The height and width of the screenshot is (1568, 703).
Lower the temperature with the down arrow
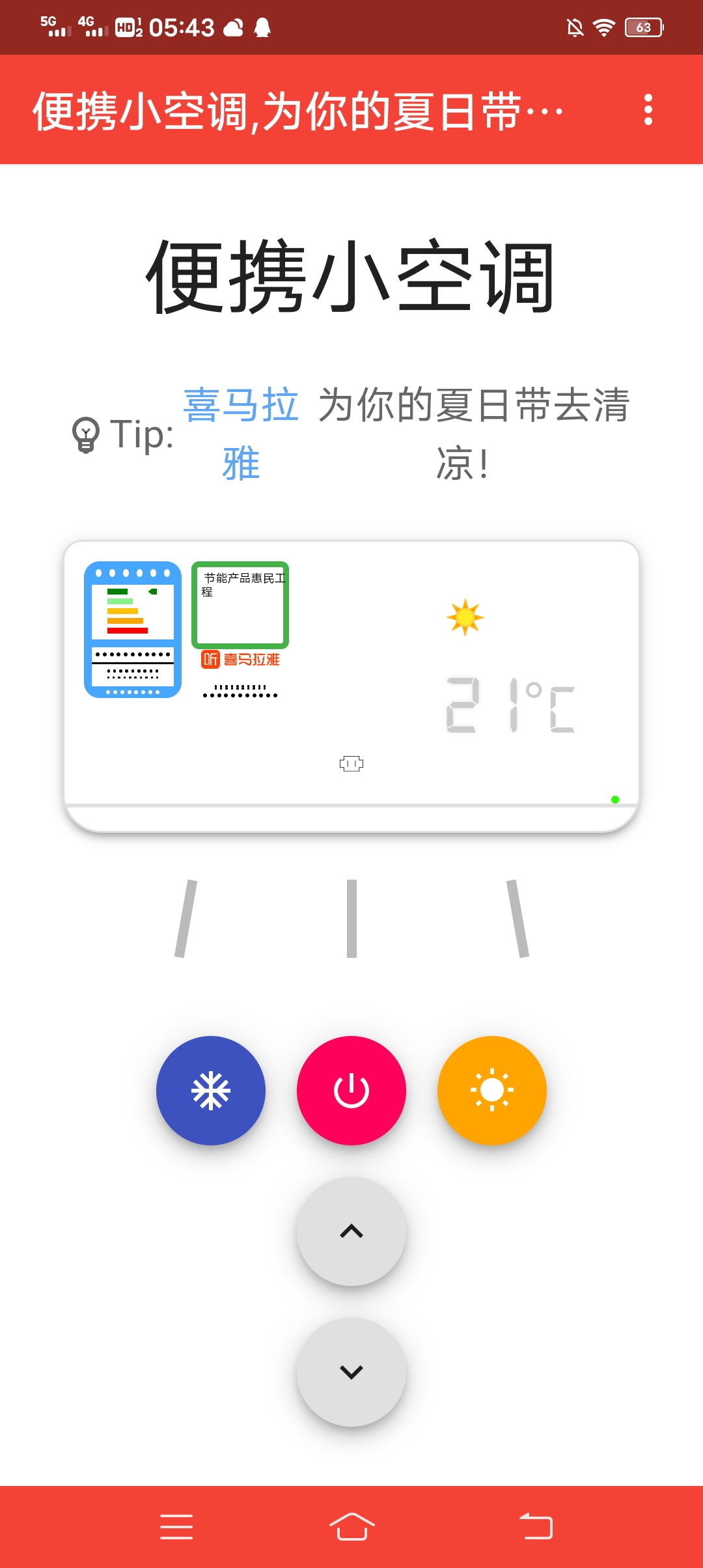pyautogui.click(x=351, y=1371)
